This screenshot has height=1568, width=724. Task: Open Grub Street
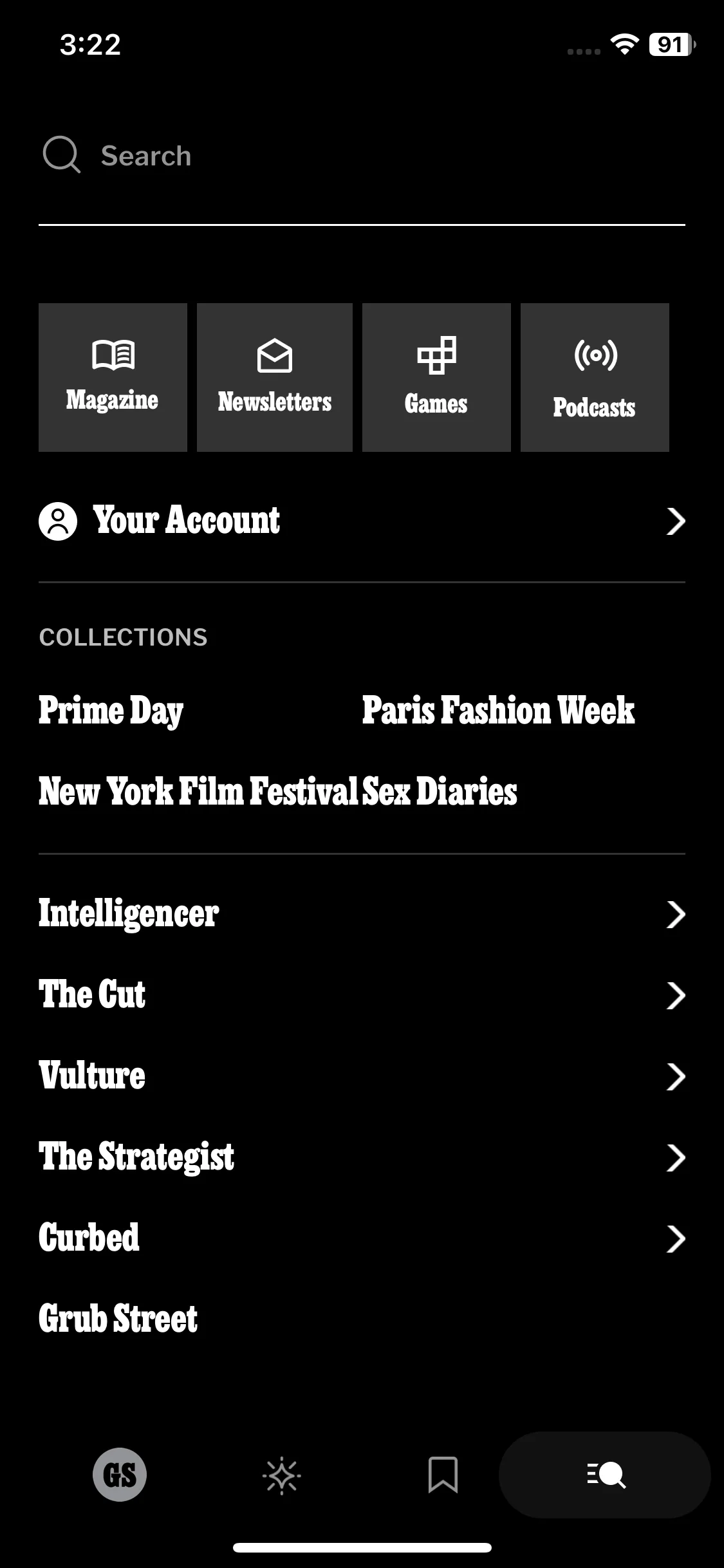(118, 1318)
